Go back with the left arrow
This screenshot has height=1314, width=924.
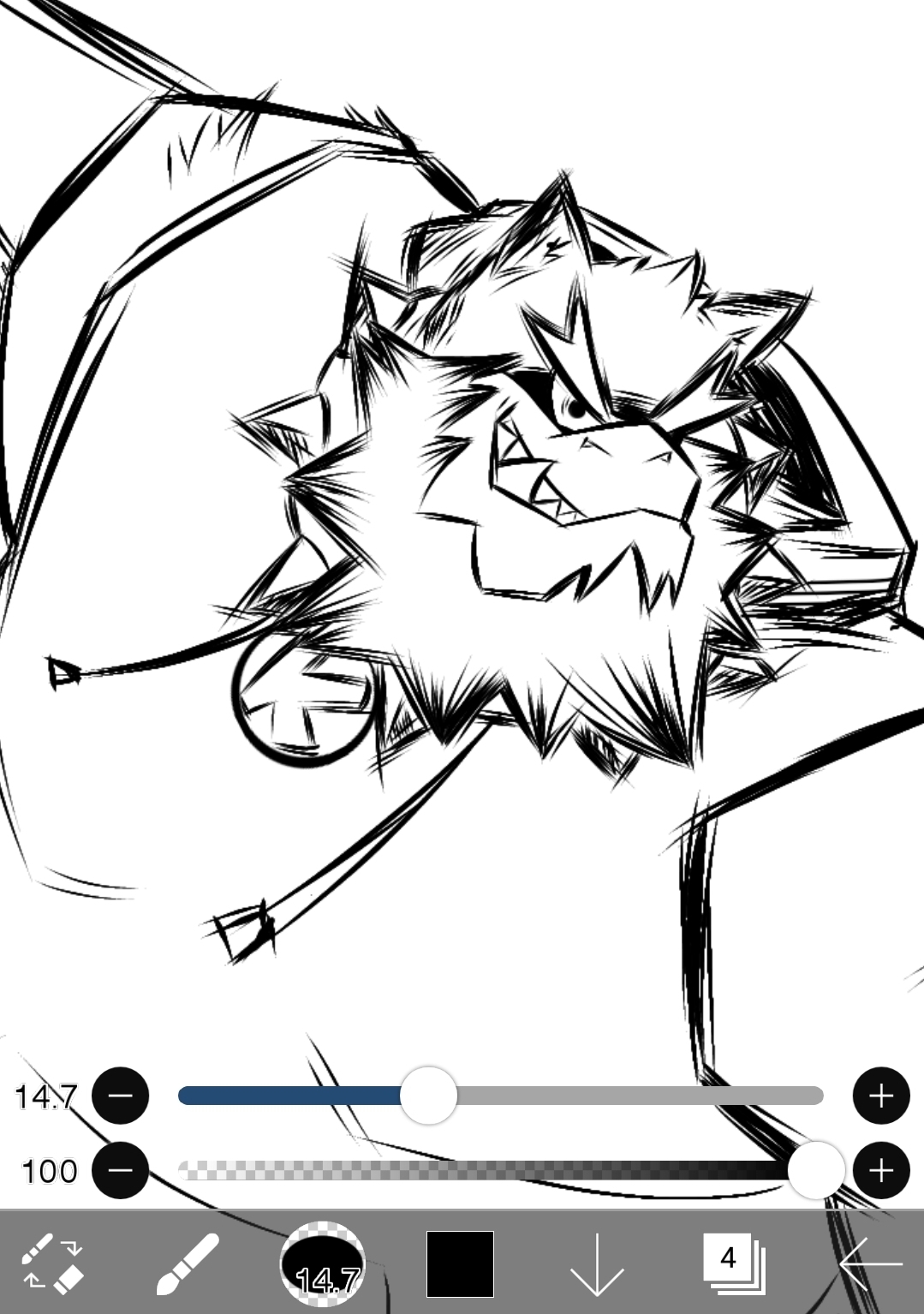[x=871, y=1263]
